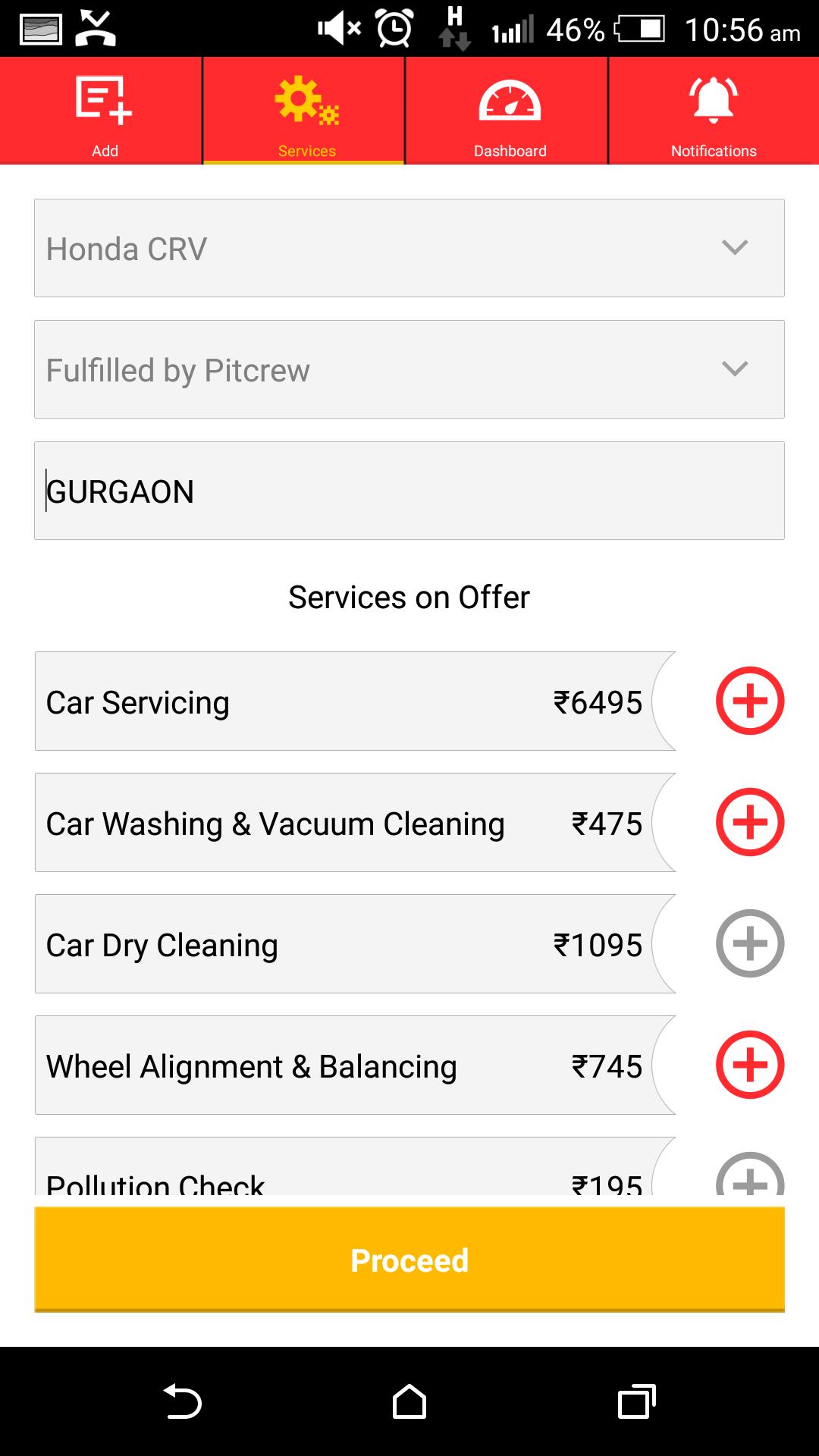819x1456 pixels.
Task: Expand the Fulfilled by Pitcrew dropdown
Action: pos(409,369)
